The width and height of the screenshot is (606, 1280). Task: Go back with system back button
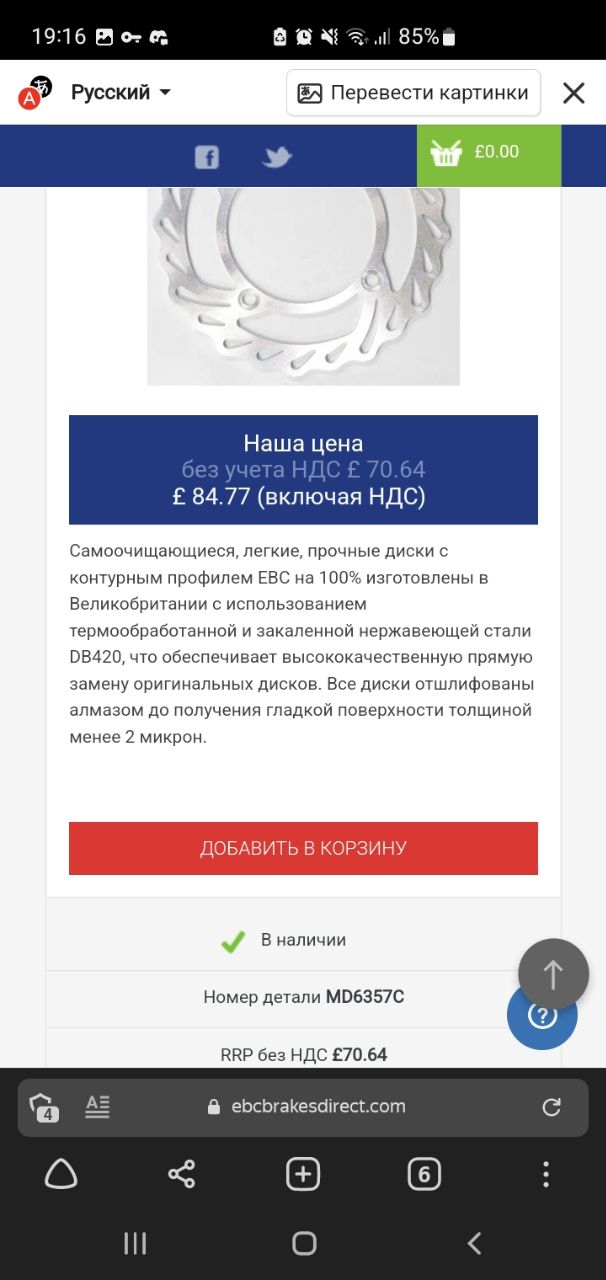(x=474, y=1243)
